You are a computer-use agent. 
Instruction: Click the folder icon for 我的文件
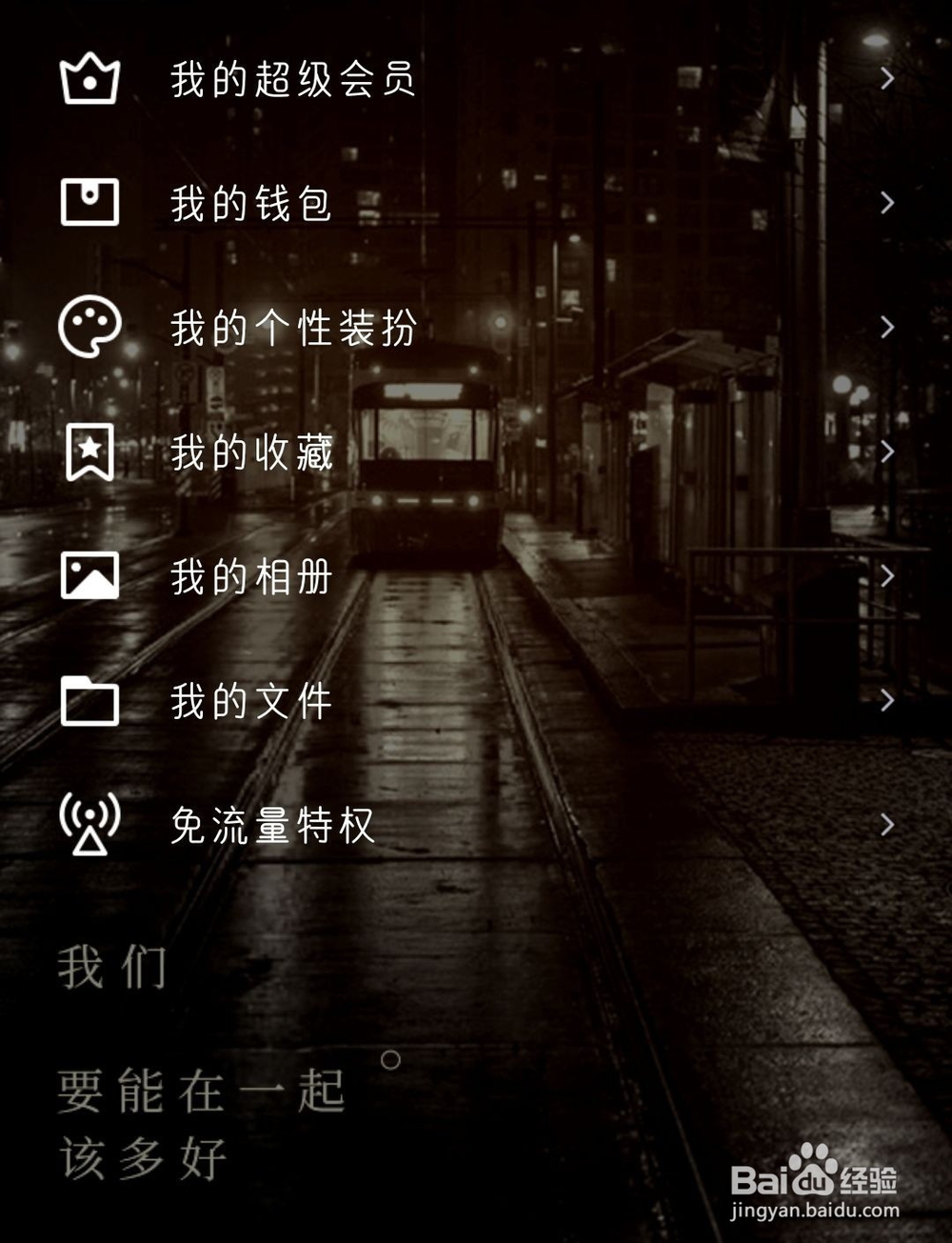point(89,703)
